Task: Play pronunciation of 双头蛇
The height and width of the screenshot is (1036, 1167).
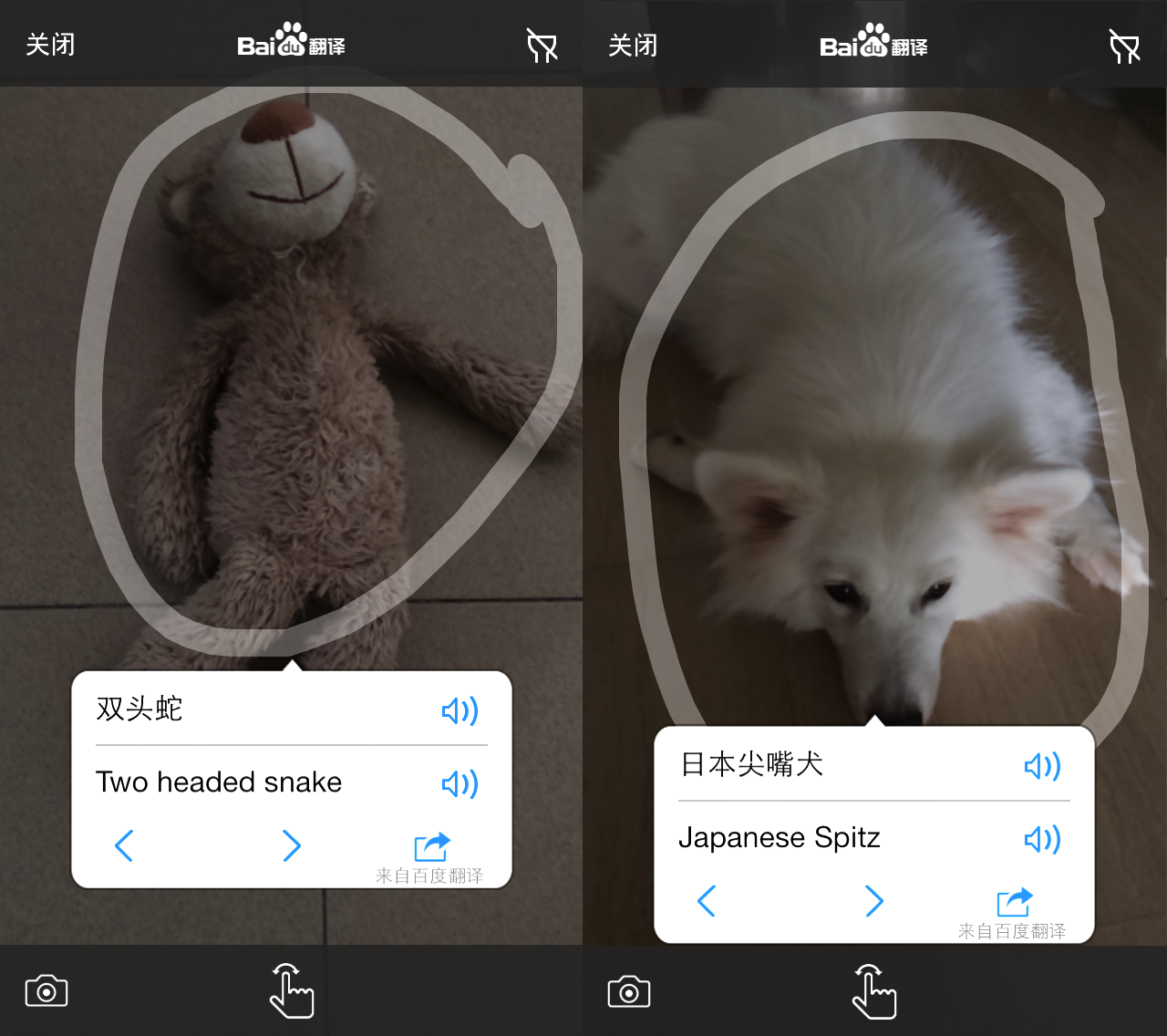Action: pyautogui.click(x=460, y=710)
